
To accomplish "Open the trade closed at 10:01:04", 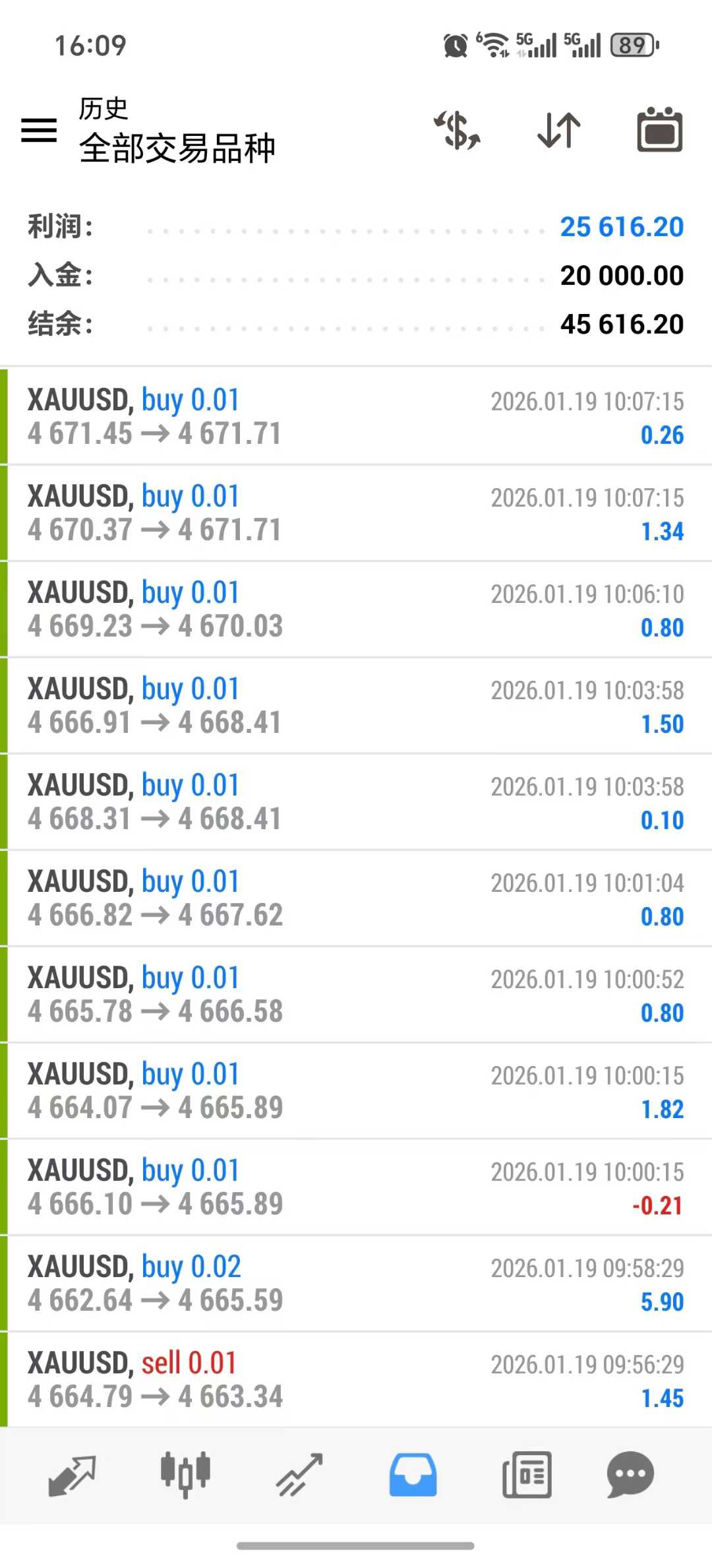I will (x=356, y=898).
